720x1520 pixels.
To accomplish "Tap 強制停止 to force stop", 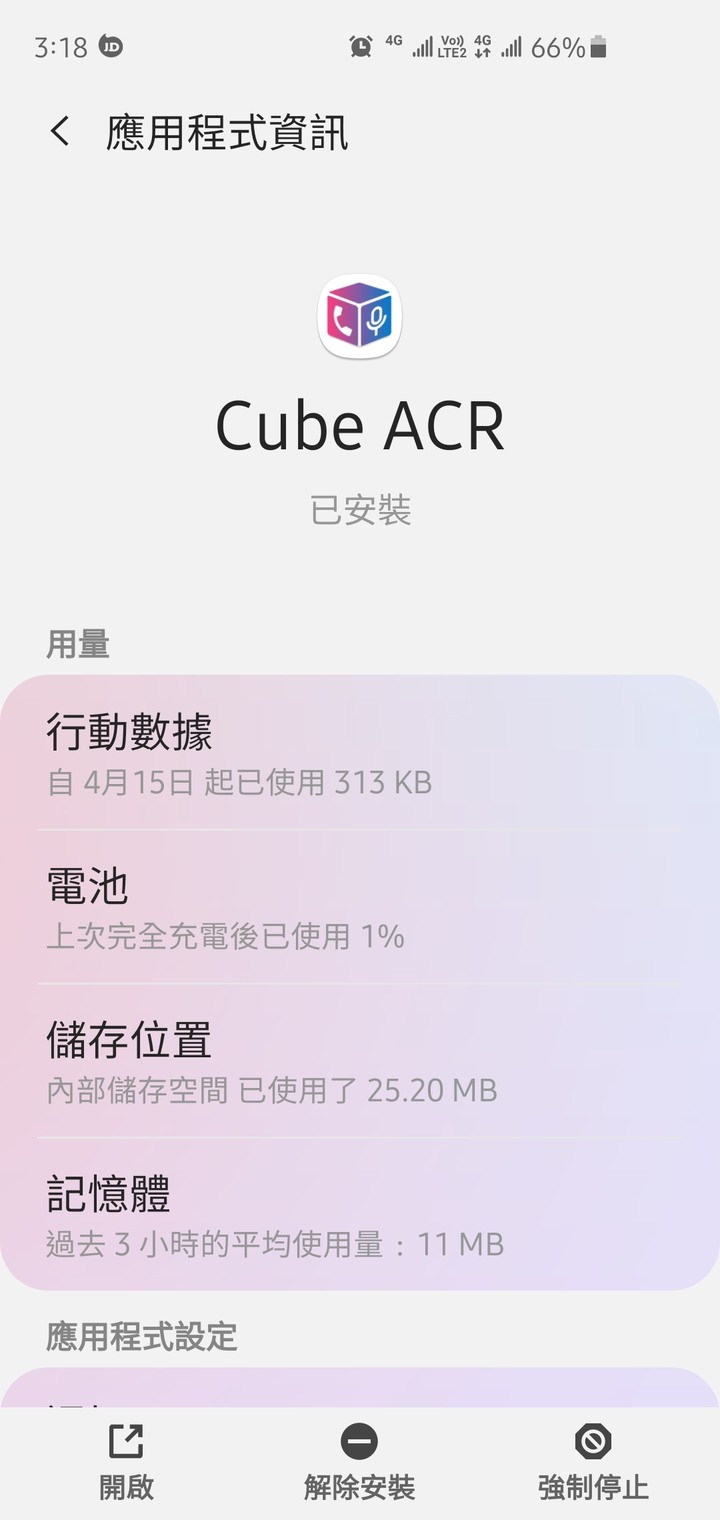I will pyautogui.click(x=593, y=1462).
